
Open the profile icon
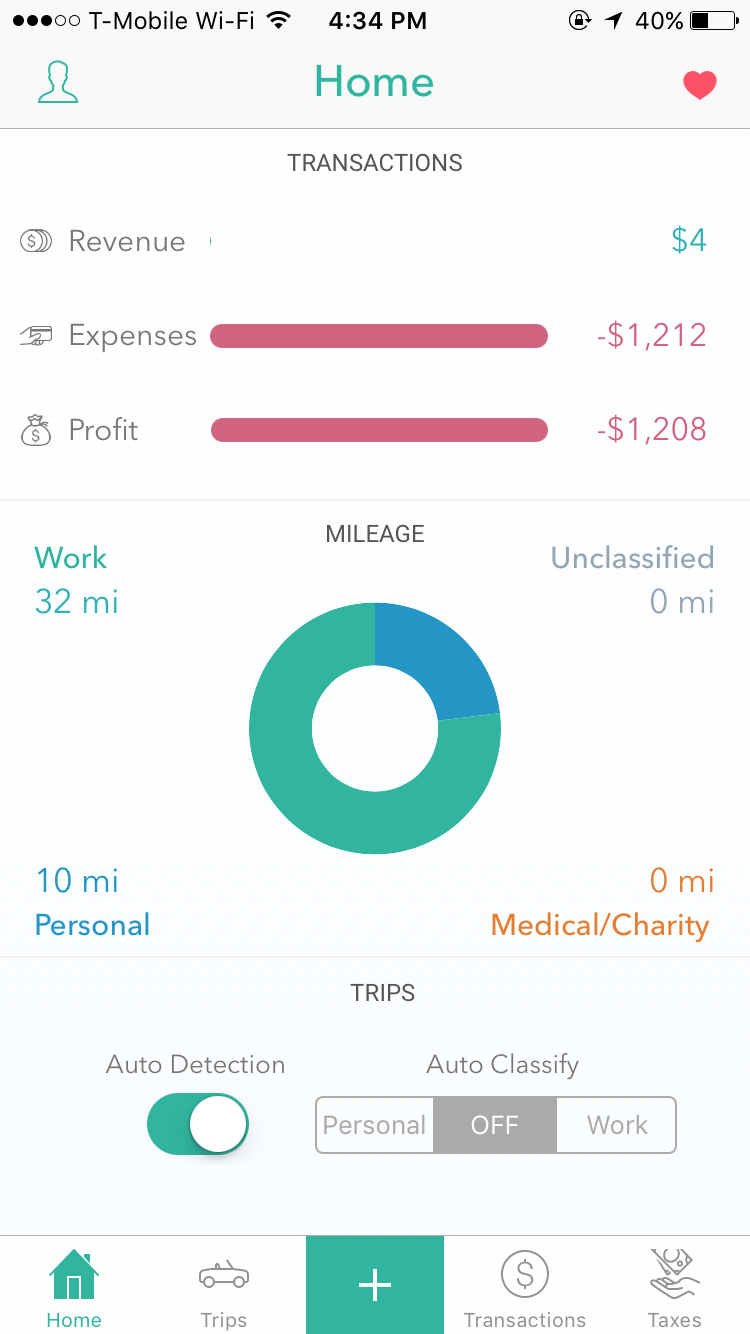tap(58, 82)
